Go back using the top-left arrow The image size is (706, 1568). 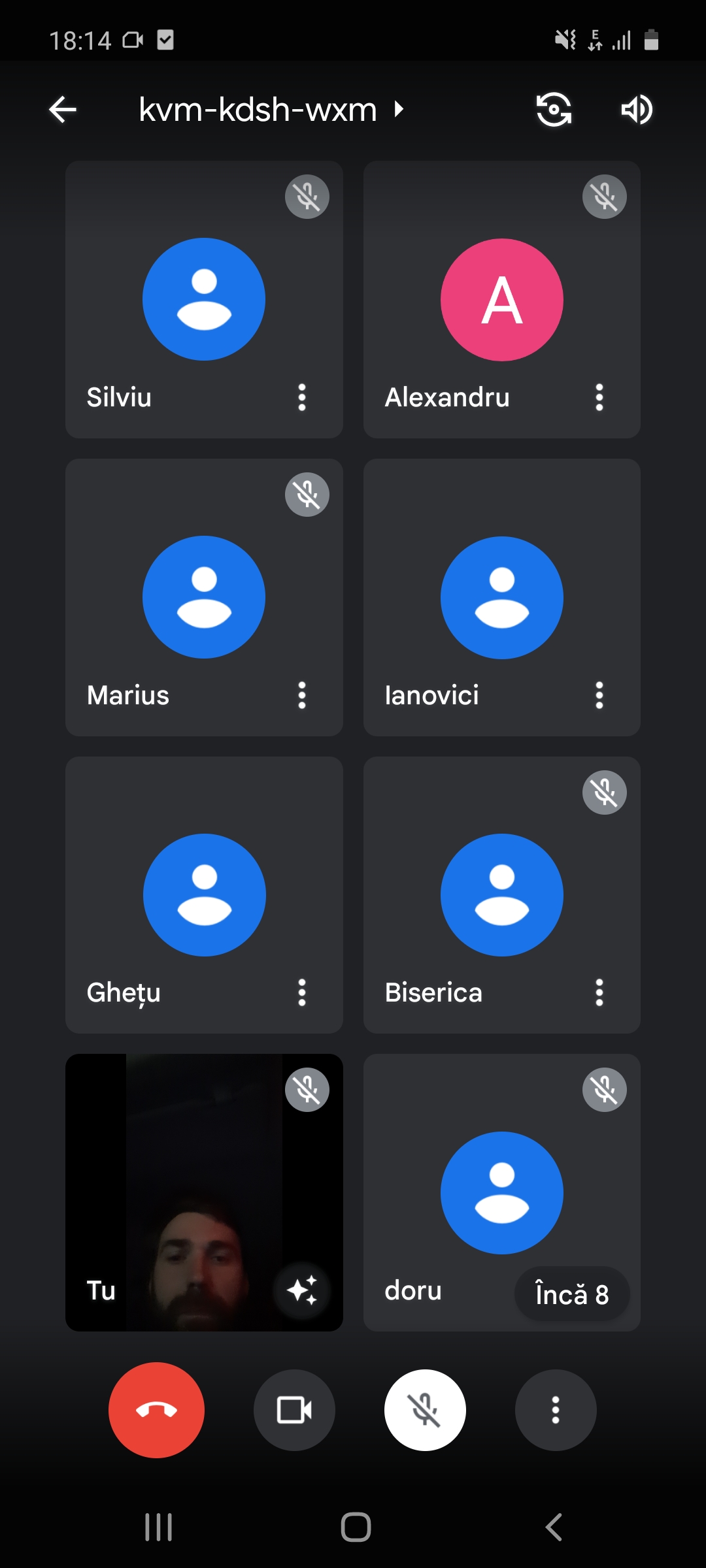click(63, 109)
